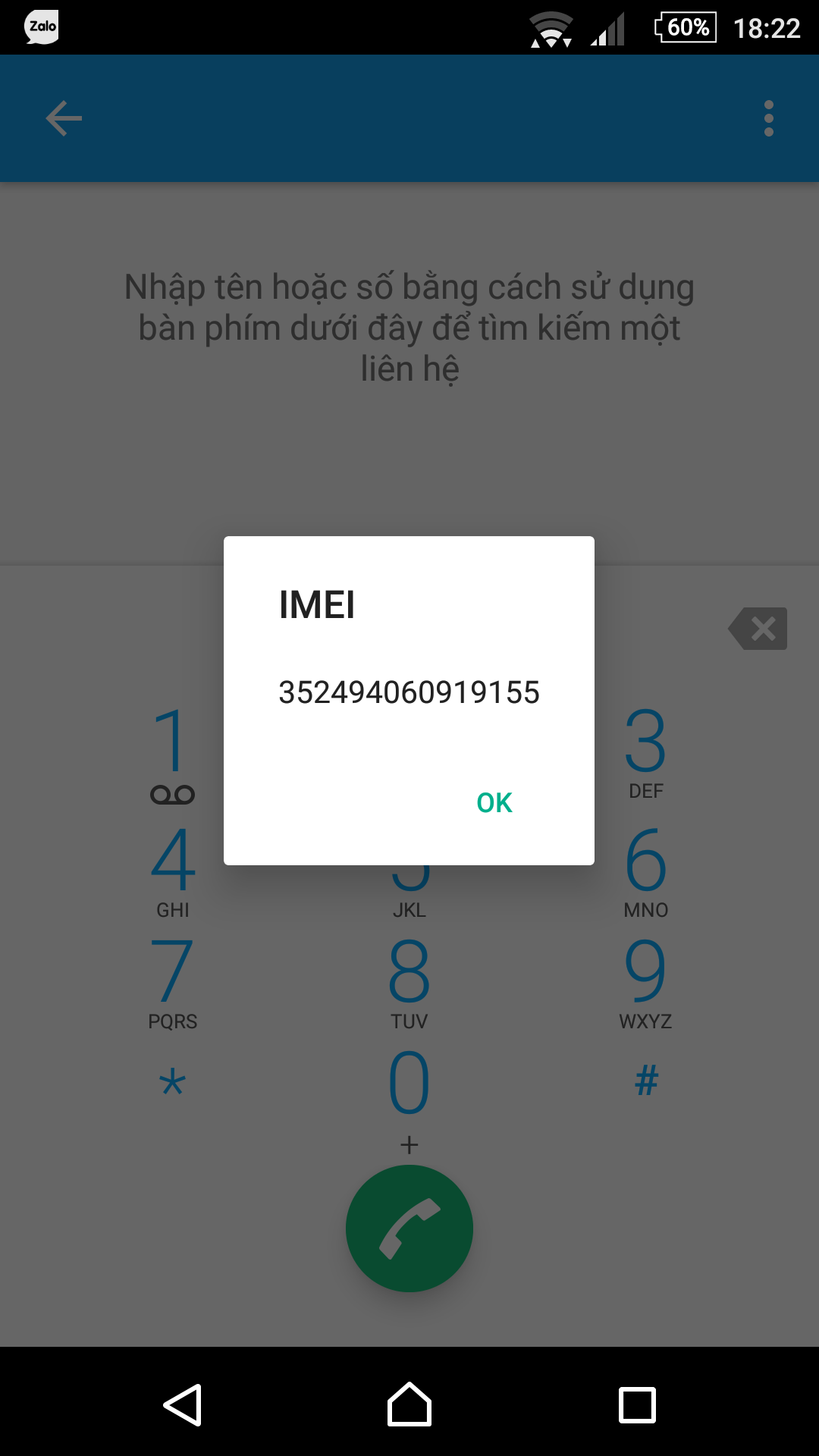819x1456 pixels.
Task: Dial the number 1 key
Action: (173, 755)
